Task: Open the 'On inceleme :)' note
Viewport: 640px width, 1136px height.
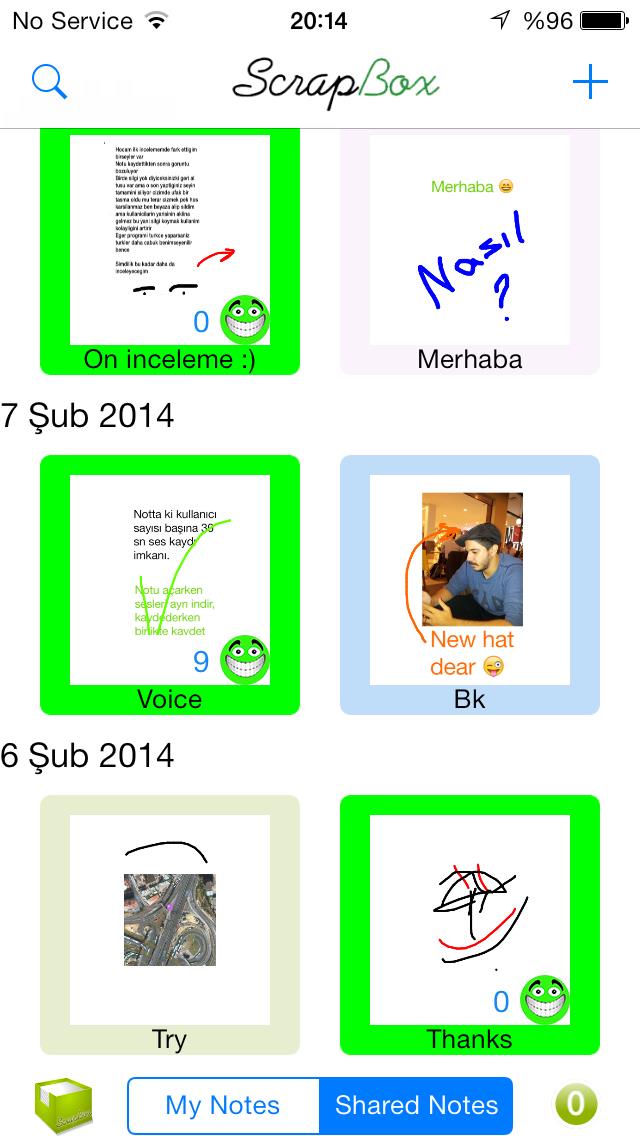Action: [x=170, y=250]
